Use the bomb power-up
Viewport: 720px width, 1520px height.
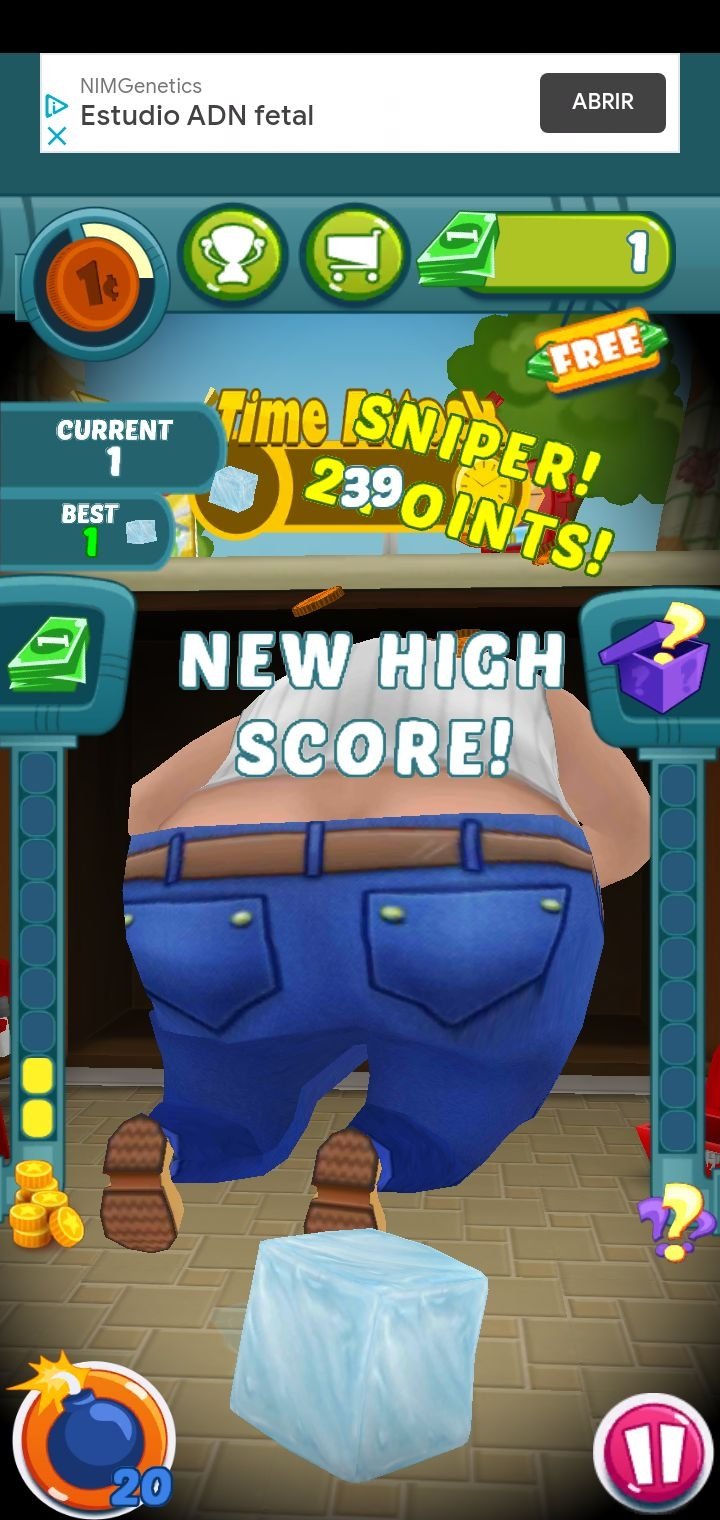coord(91,1433)
